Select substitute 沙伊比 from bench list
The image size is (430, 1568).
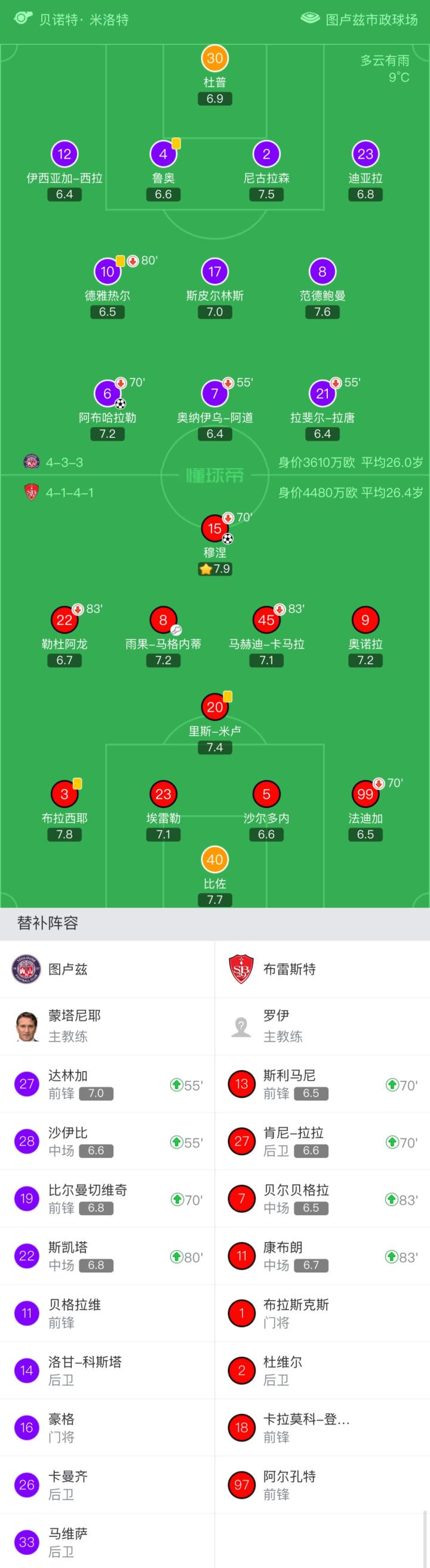(x=107, y=1141)
